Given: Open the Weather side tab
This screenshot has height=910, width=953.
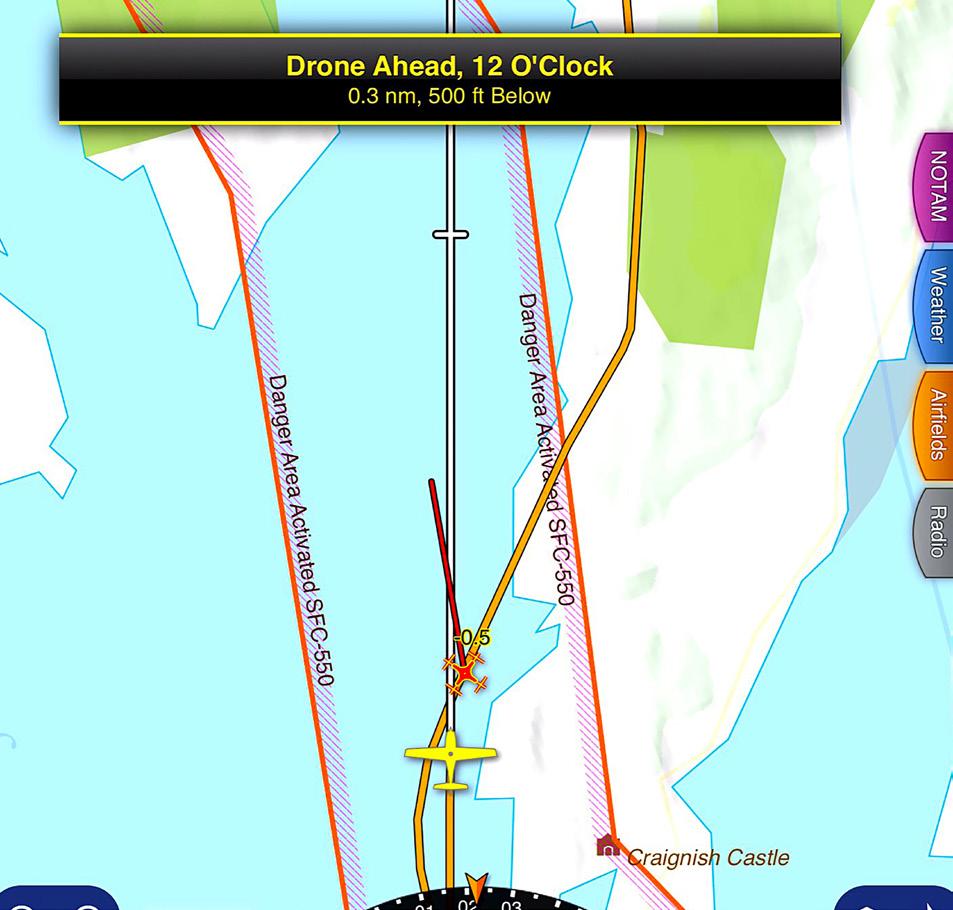Looking at the screenshot, I should coord(937,305).
